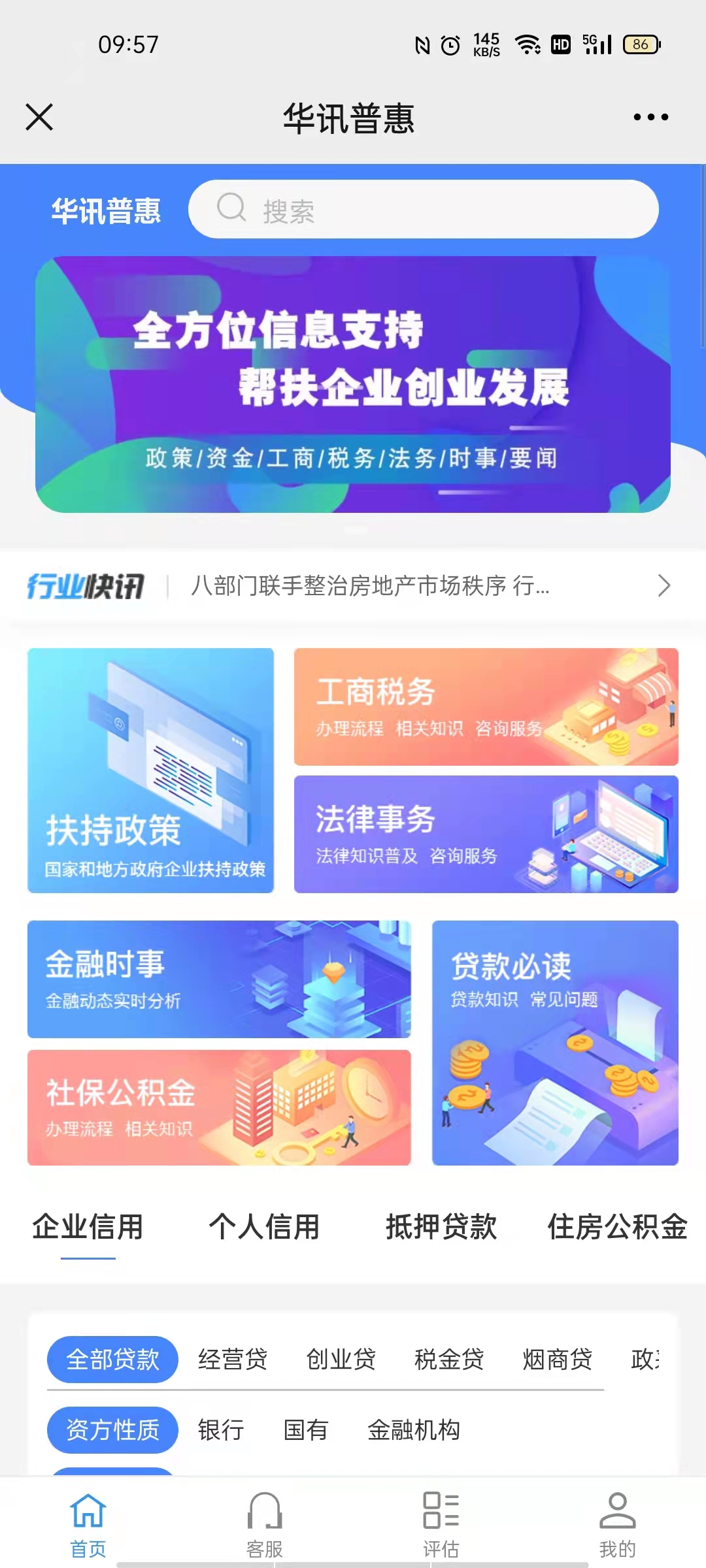706x1568 pixels.
Task: Close the 华讯普惠 mini program
Action: pos(39,118)
